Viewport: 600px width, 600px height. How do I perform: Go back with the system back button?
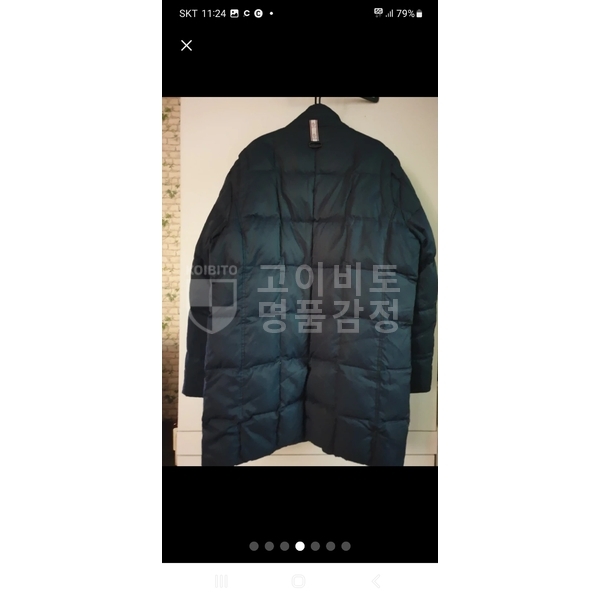[376, 581]
